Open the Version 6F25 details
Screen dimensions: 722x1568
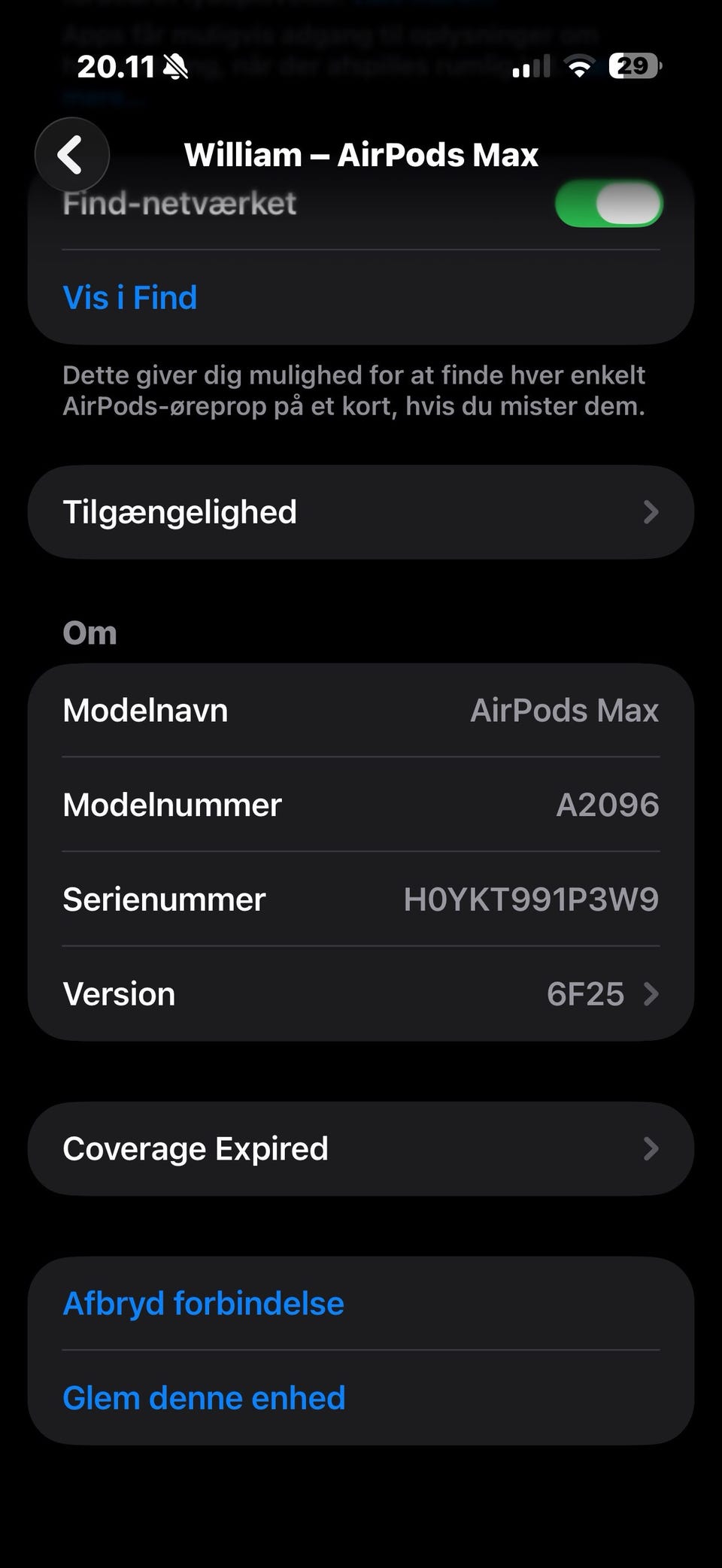[x=361, y=994]
